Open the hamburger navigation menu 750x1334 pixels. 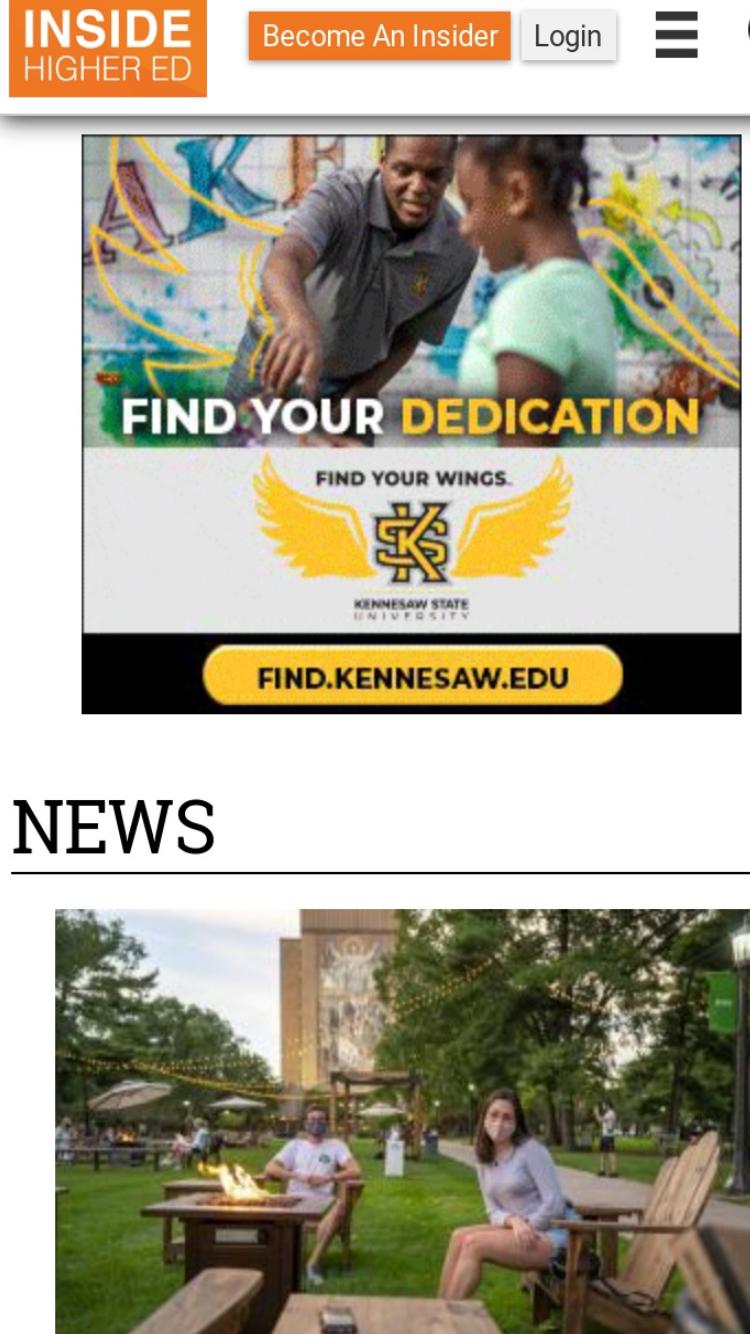tap(677, 35)
